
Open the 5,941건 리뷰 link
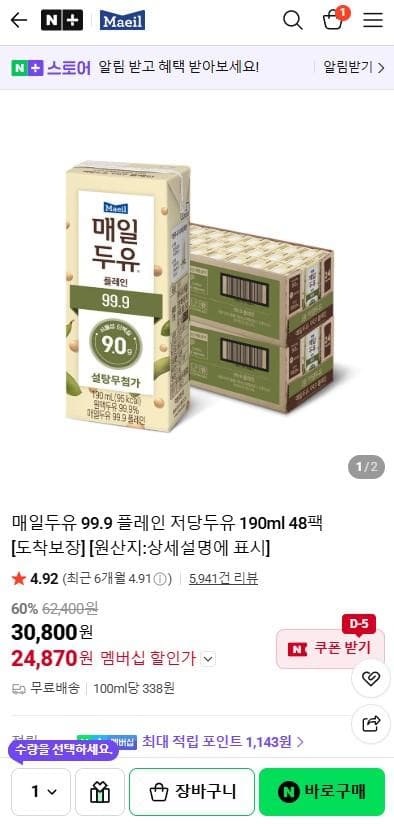click(x=223, y=579)
